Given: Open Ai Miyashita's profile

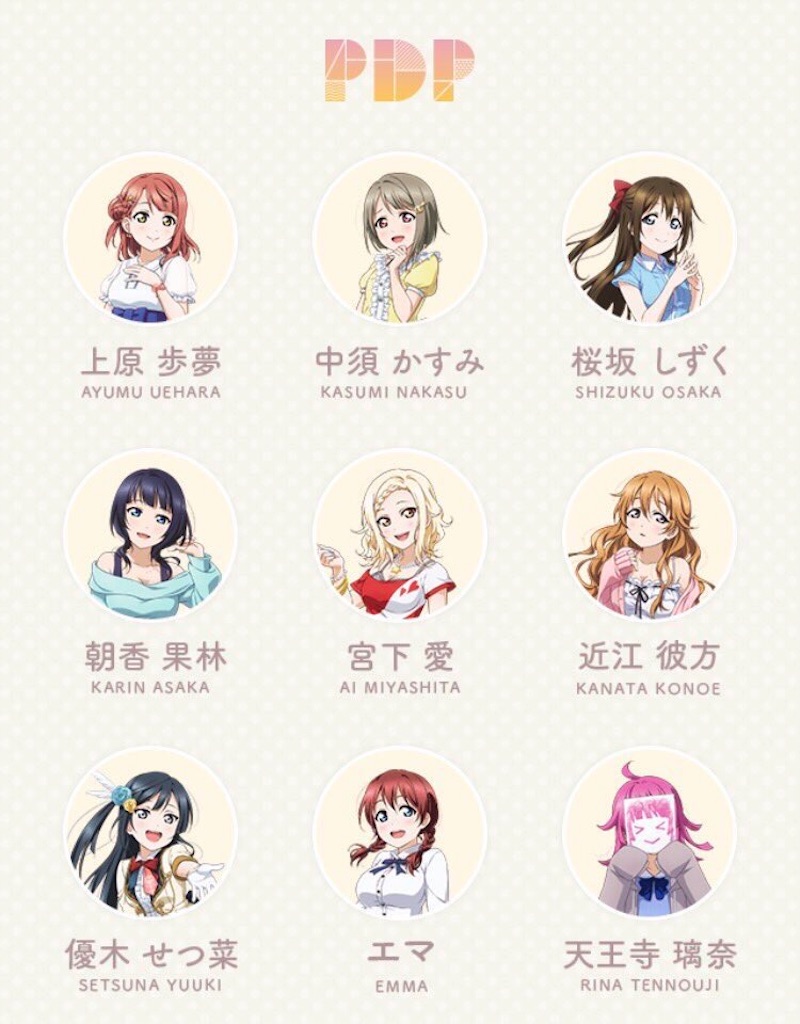Looking at the screenshot, I should [x=400, y=534].
